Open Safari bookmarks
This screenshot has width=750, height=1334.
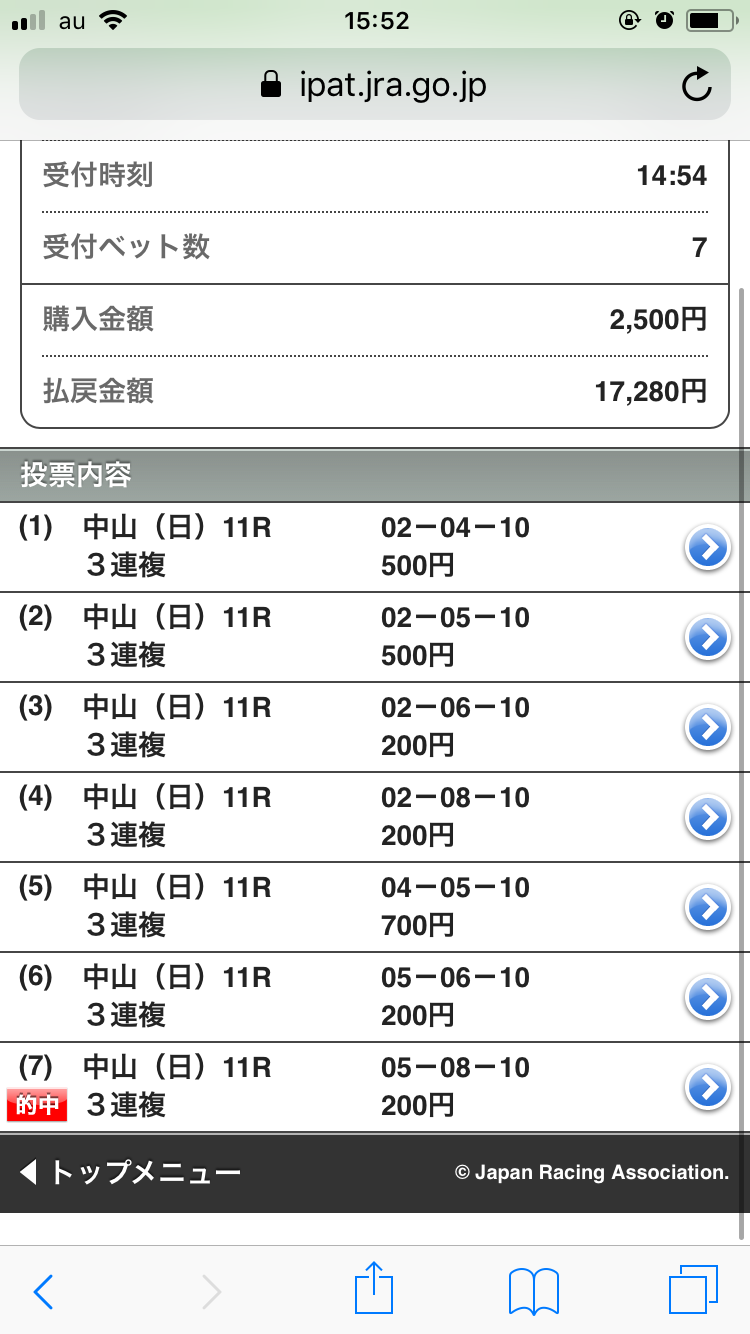pyautogui.click(x=534, y=1292)
